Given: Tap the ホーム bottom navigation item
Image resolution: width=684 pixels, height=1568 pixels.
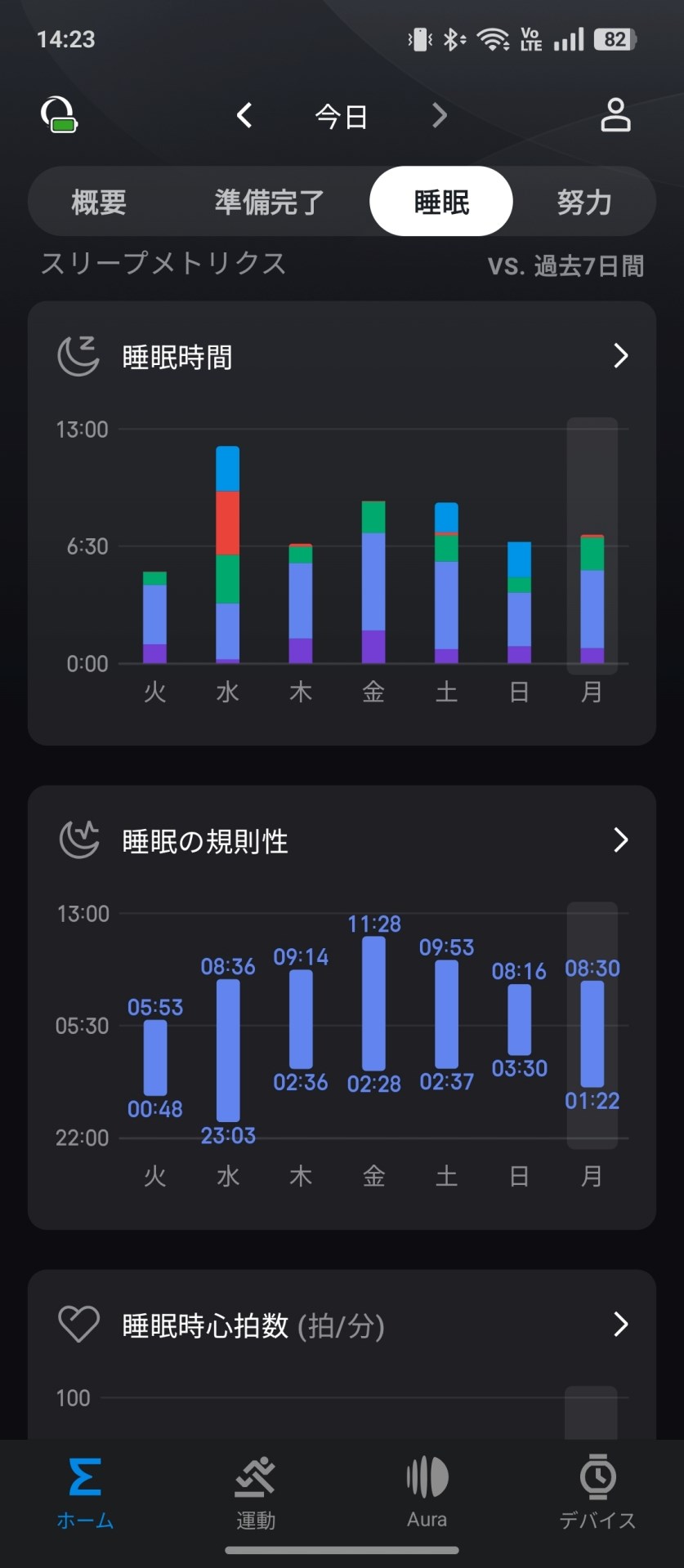Looking at the screenshot, I should [x=85, y=1493].
